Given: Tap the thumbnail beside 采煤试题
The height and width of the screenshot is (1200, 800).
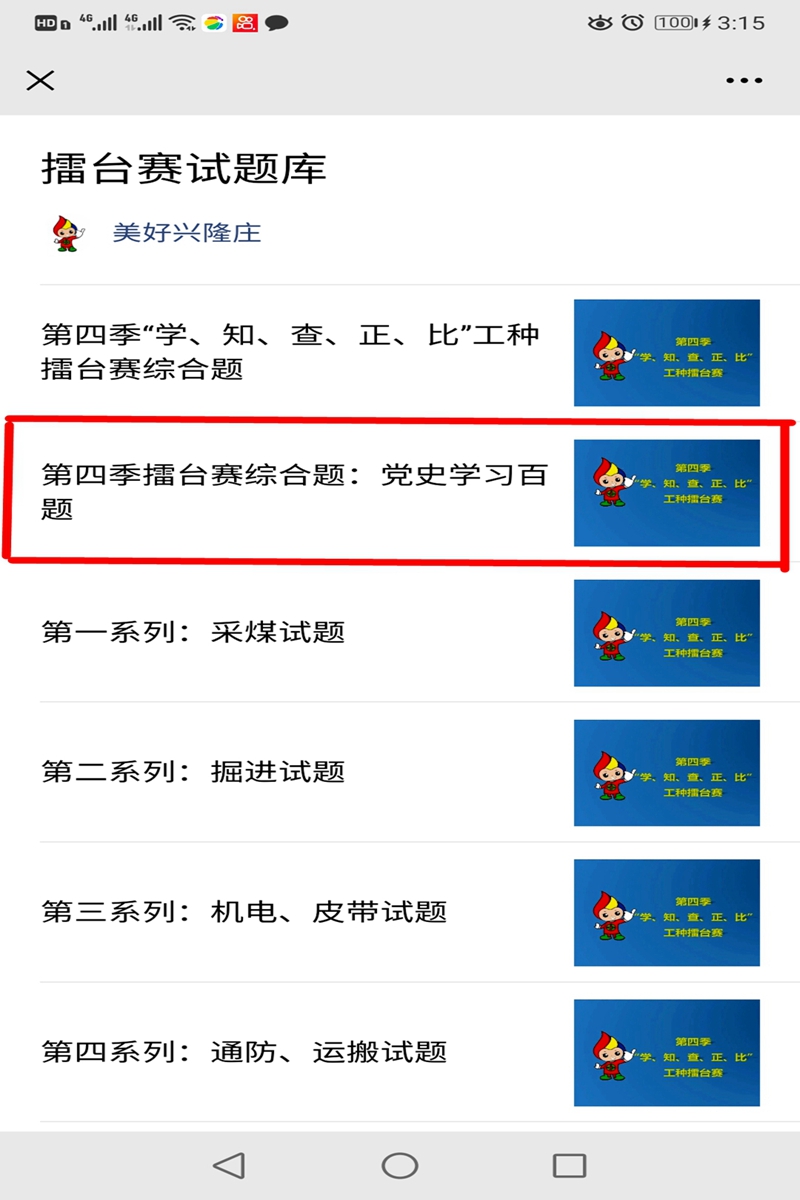Looking at the screenshot, I should [x=666, y=633].
